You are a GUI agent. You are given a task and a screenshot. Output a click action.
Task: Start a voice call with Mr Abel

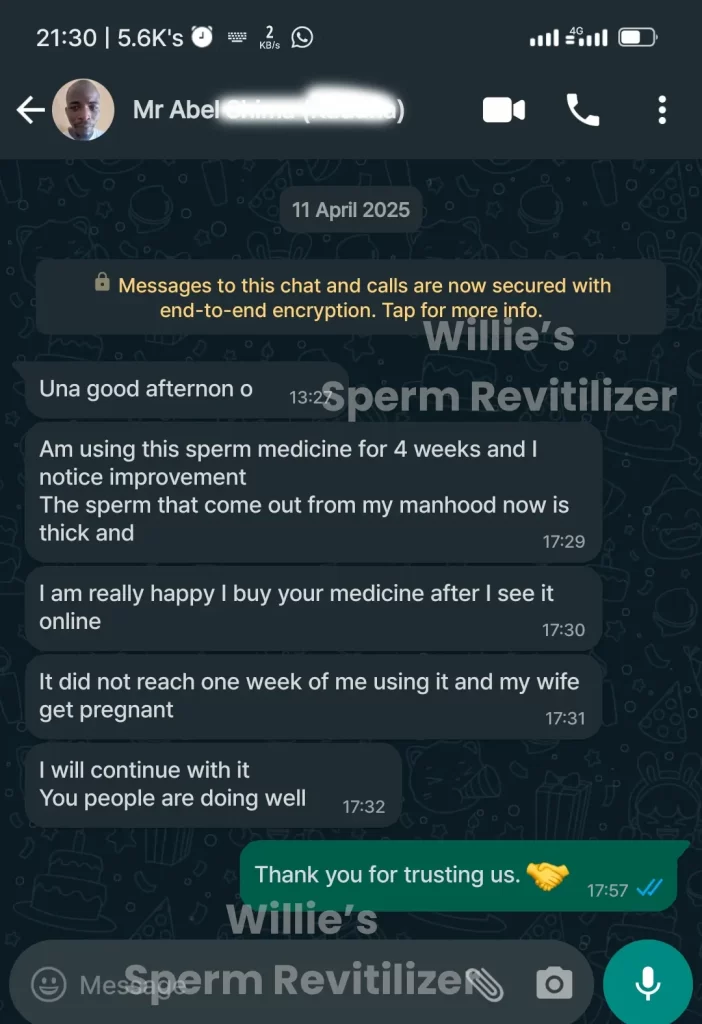[x=583, y=110]
